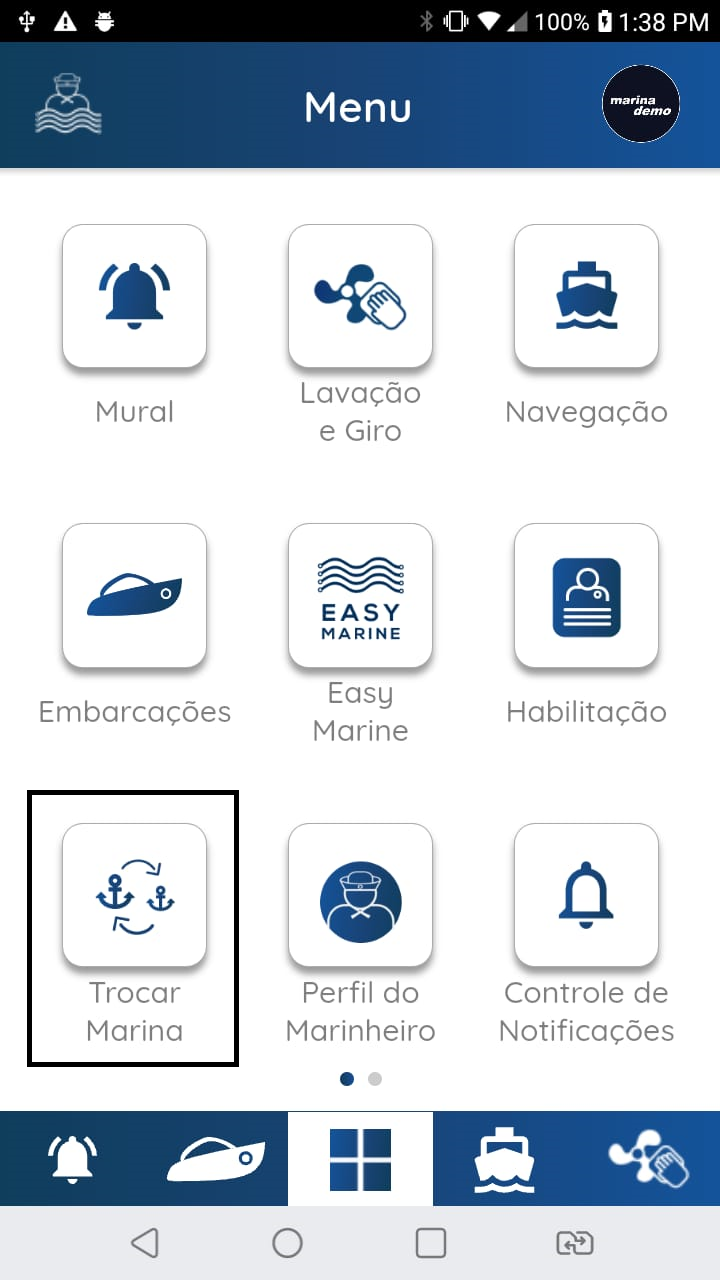Open Perfil do Marinheiro
720x1280 pixels.
click(x=360, y=896)
